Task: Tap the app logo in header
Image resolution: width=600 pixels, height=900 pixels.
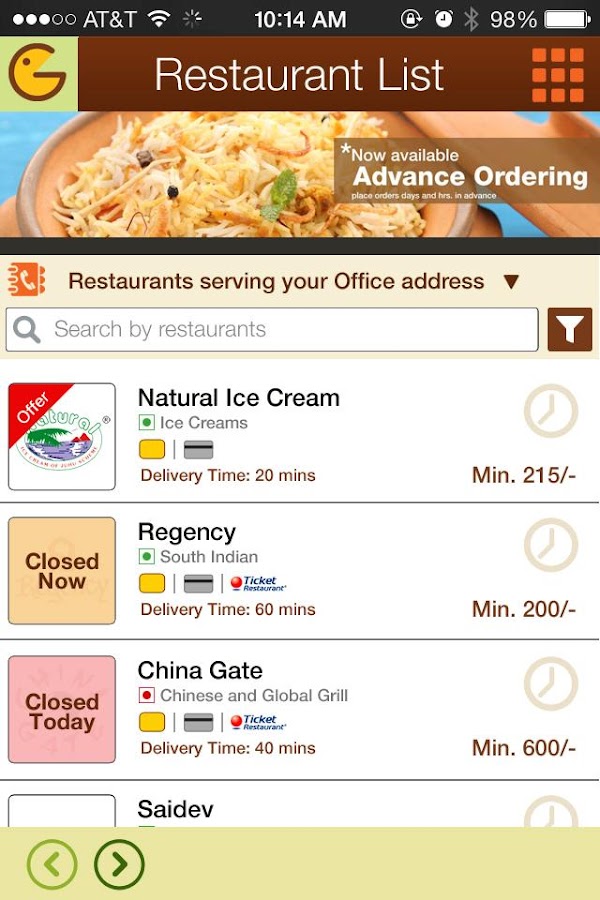Action: click(38, 75)
